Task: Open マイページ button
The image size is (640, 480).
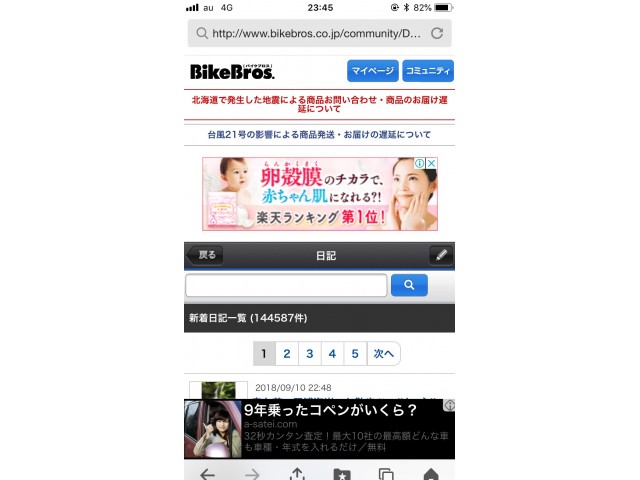Action: [x=373, y=71]
